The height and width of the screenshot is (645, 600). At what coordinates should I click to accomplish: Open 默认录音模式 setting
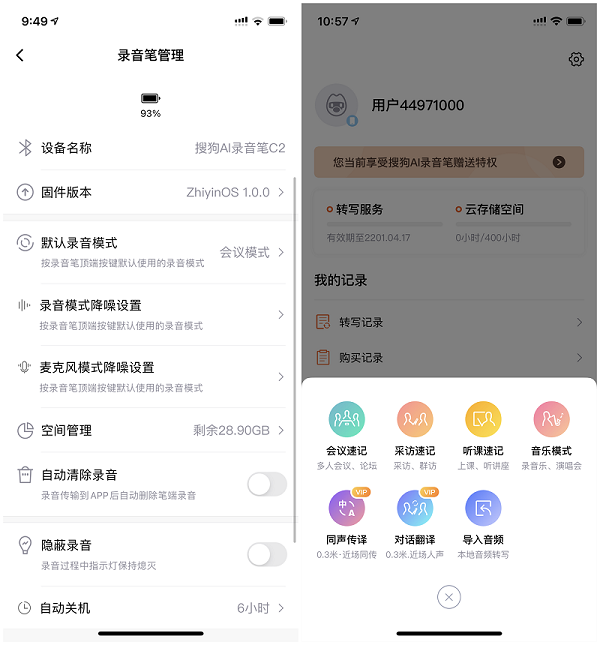pyautogui.click(x=150, y=252)
